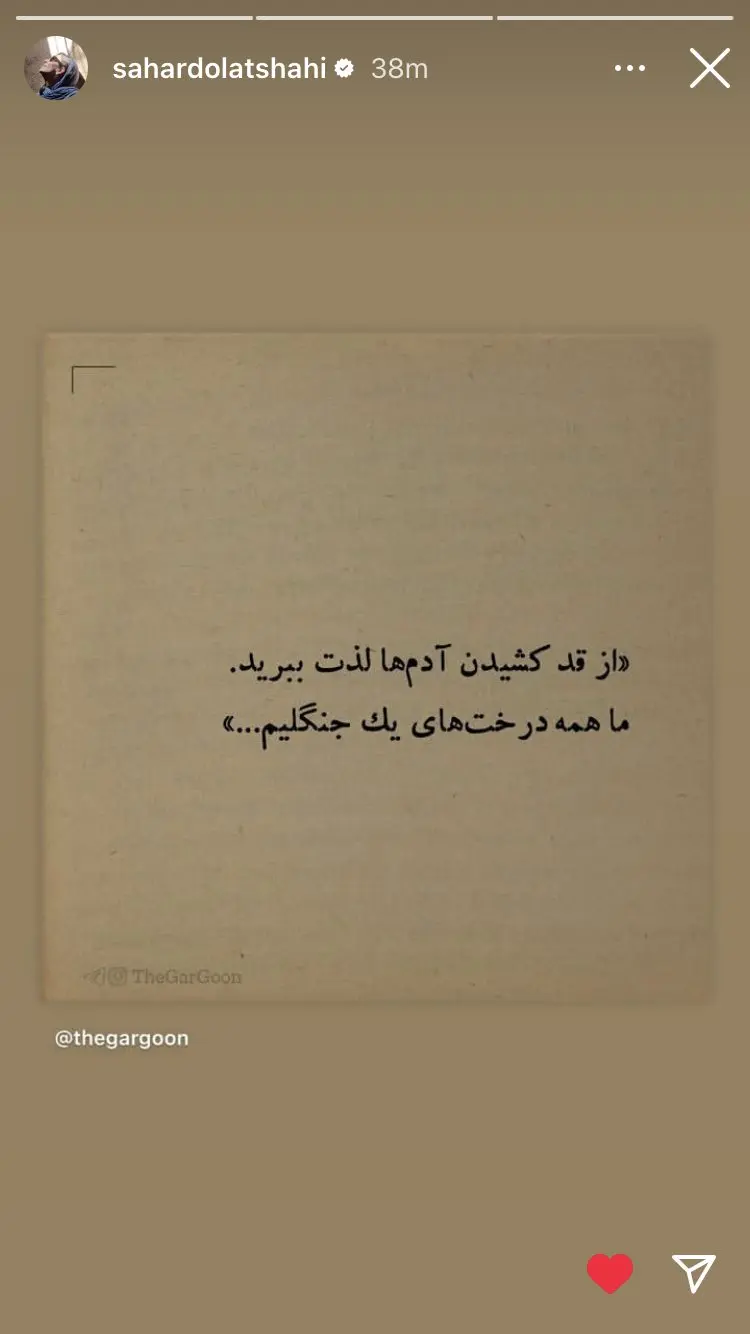Viewport: 750px width, 1334px height.
Task: Open the reshared quote post
Action: (378, 667)
